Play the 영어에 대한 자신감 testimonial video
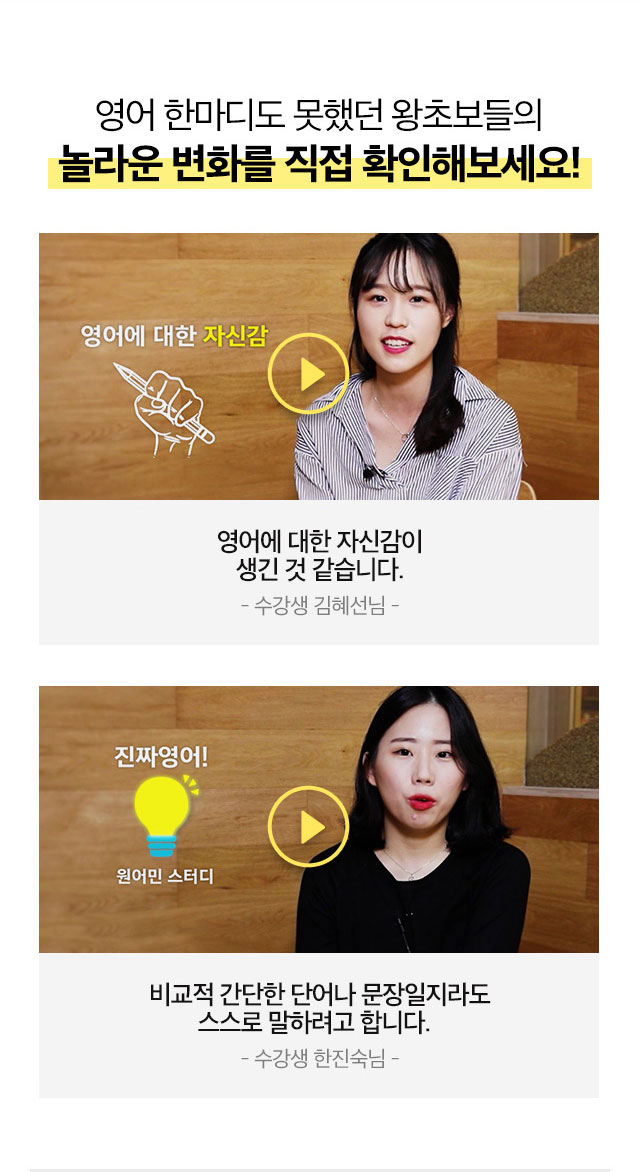640x1172 pixels. coord(308,373)
